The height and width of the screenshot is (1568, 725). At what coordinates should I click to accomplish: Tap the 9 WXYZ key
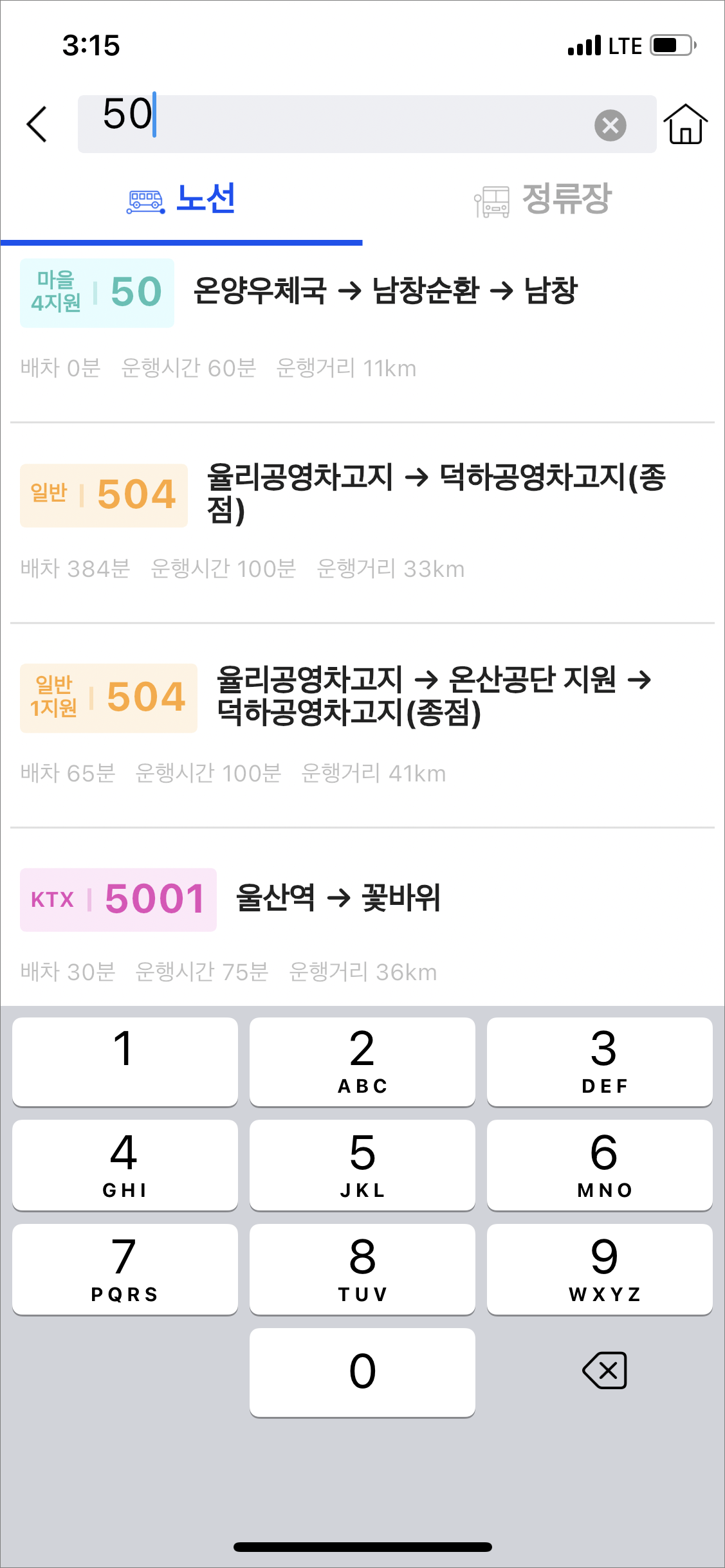[x=600, y=1269]
